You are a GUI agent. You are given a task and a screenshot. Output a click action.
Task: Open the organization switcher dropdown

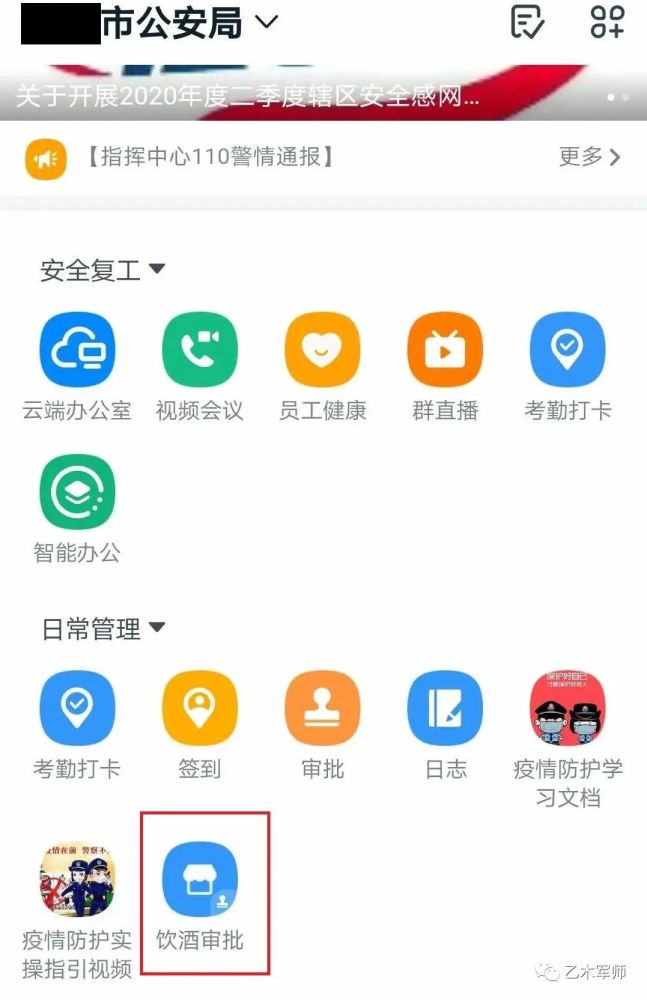click(266, 23)
